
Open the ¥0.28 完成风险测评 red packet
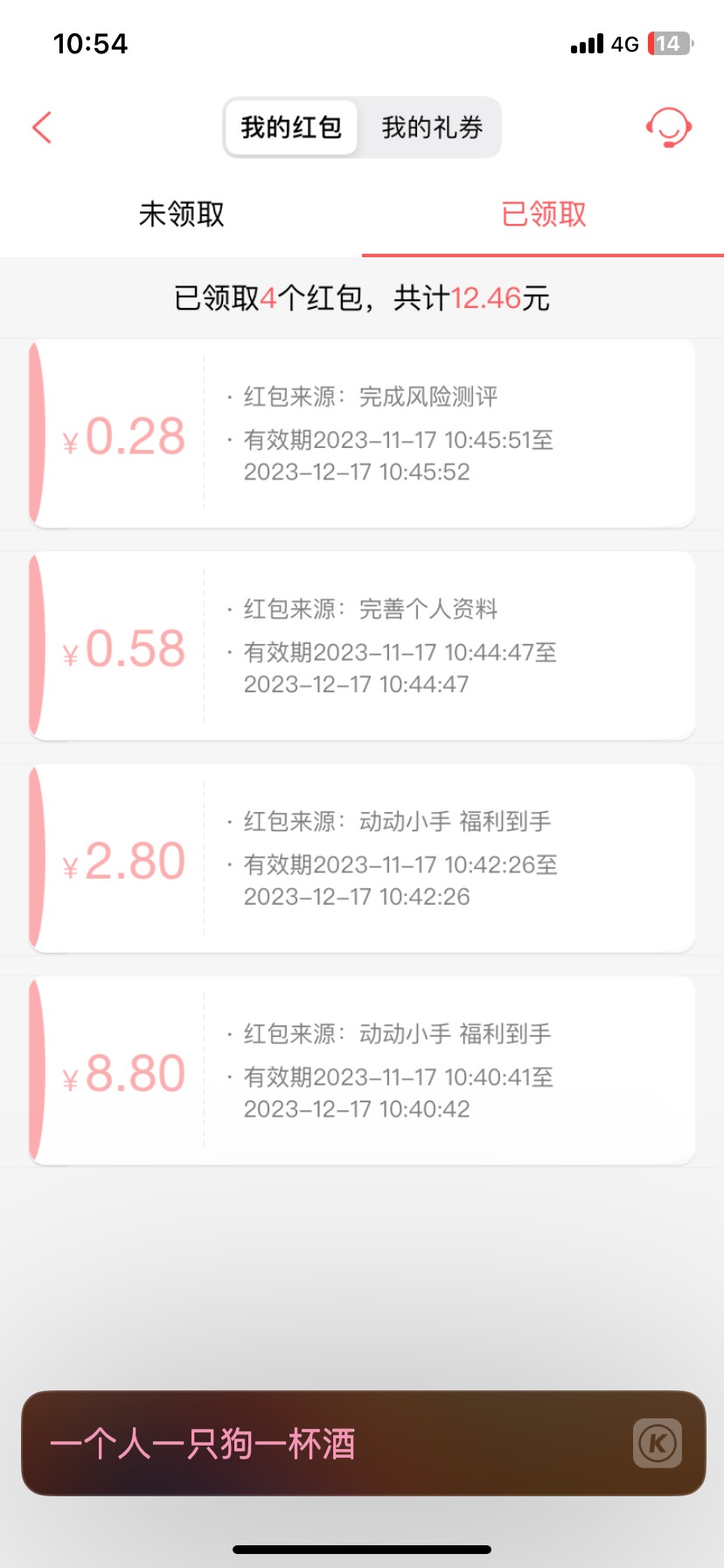(x=362, y=434)
